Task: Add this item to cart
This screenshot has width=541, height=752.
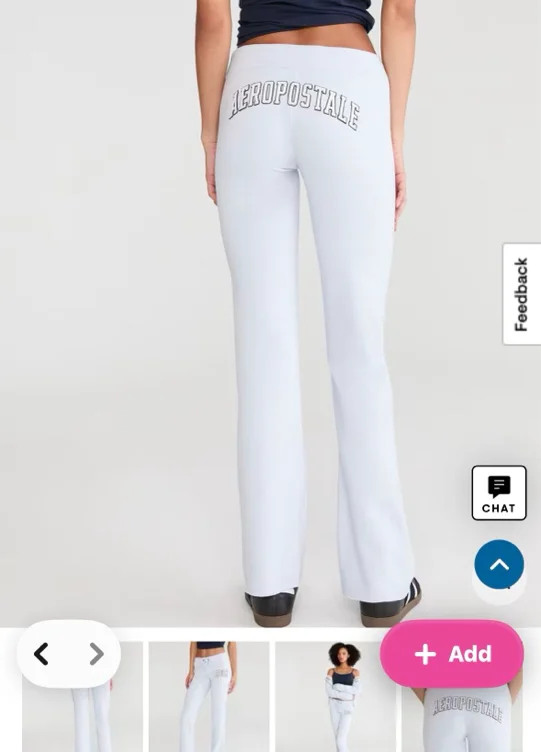Action: click(x=452, y=654)
